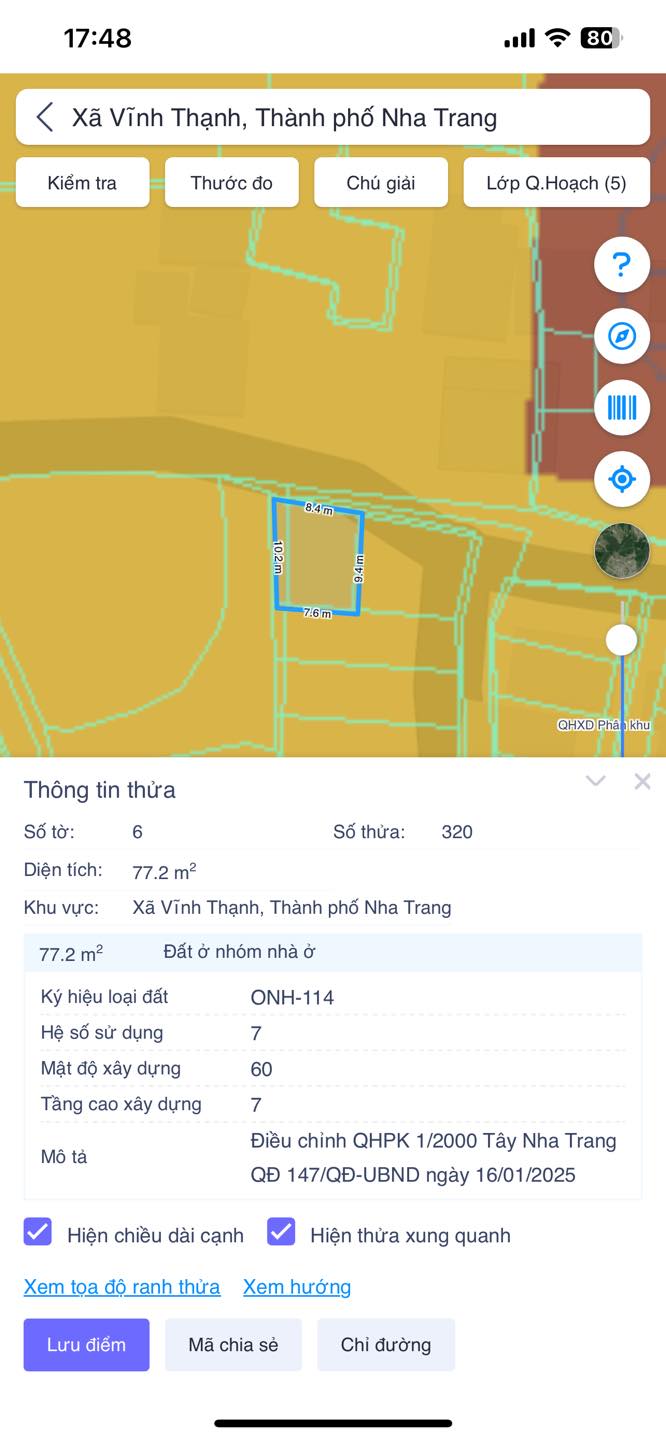Image resolution: width=666 pixels, height=1440 pixels.
Task: Open the question mark help button
Action: (x=622, y=265)
